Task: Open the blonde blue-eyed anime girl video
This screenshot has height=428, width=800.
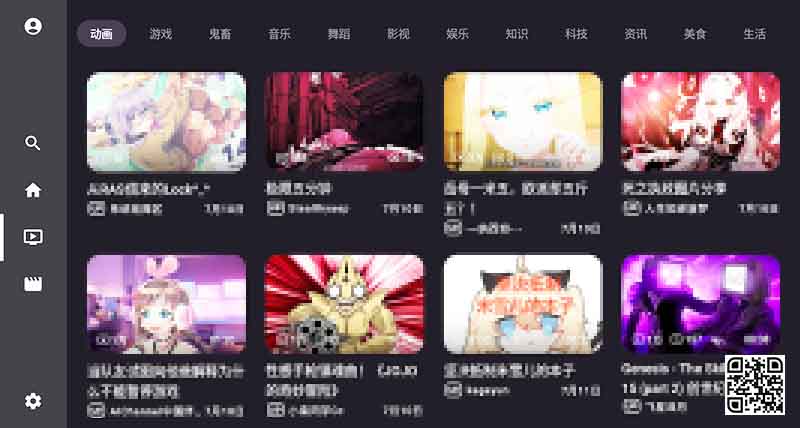Action: point(522,122)
